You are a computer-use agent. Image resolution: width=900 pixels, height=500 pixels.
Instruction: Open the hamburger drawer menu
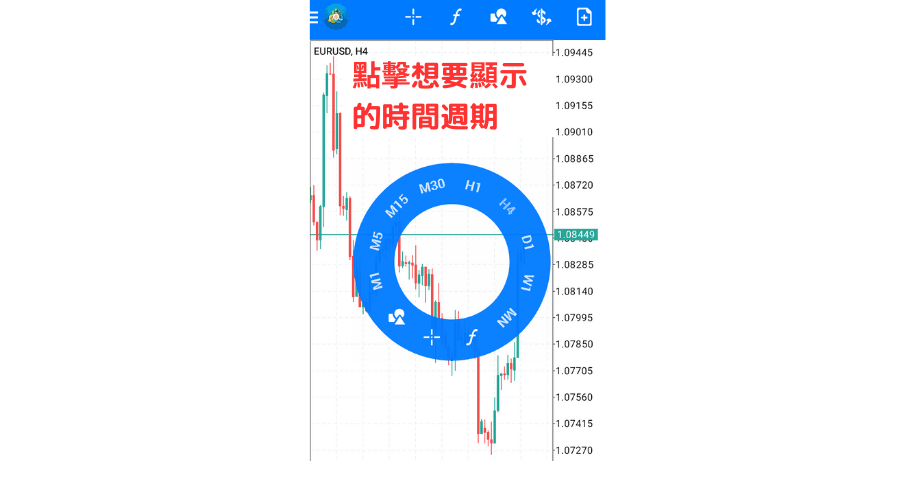[315, 17]
